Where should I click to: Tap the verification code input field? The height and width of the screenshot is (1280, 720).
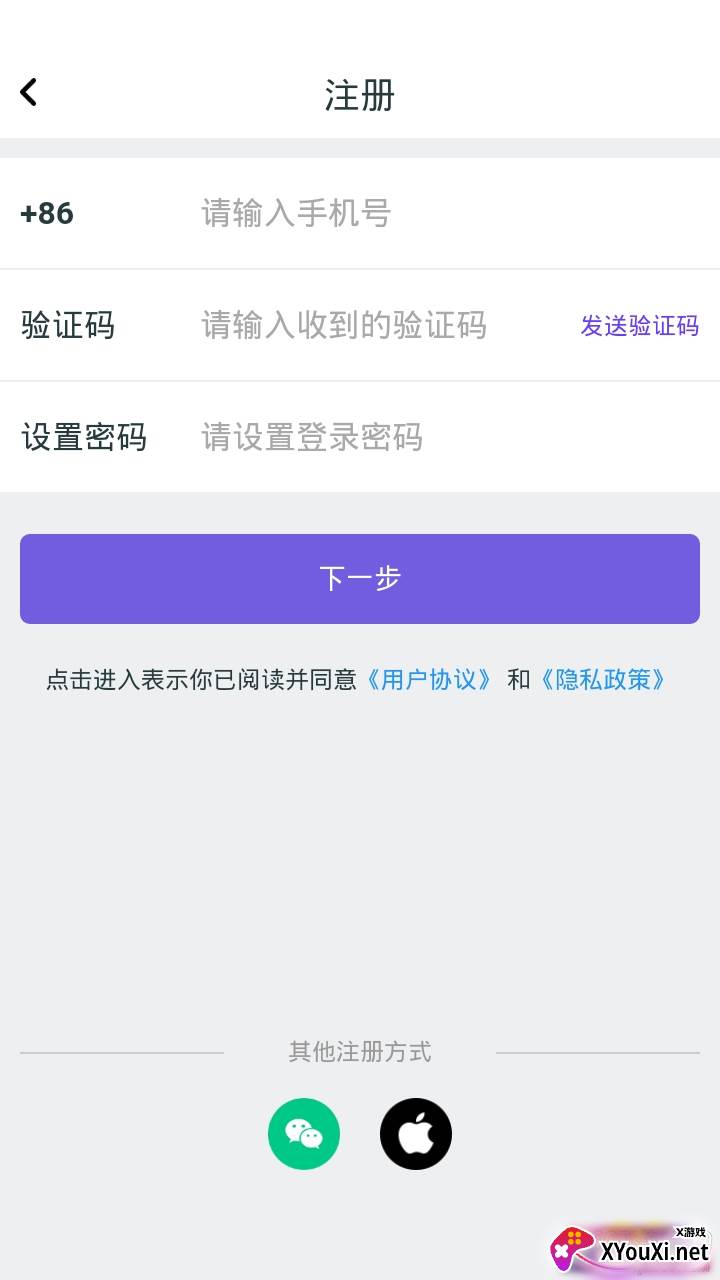[380, 325]
